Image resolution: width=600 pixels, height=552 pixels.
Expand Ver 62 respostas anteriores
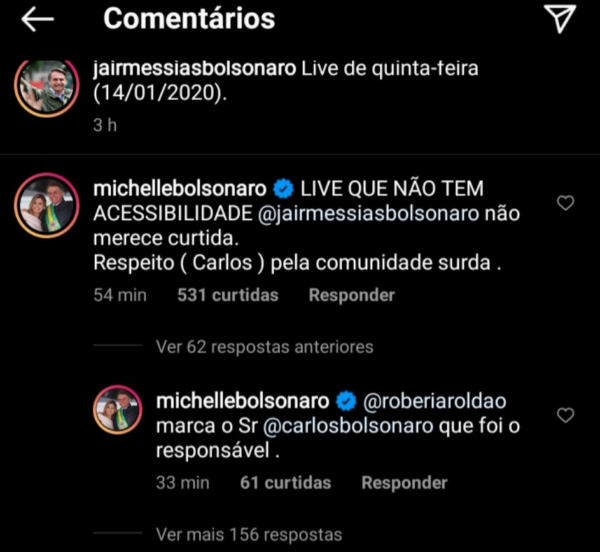pos(264,347)
